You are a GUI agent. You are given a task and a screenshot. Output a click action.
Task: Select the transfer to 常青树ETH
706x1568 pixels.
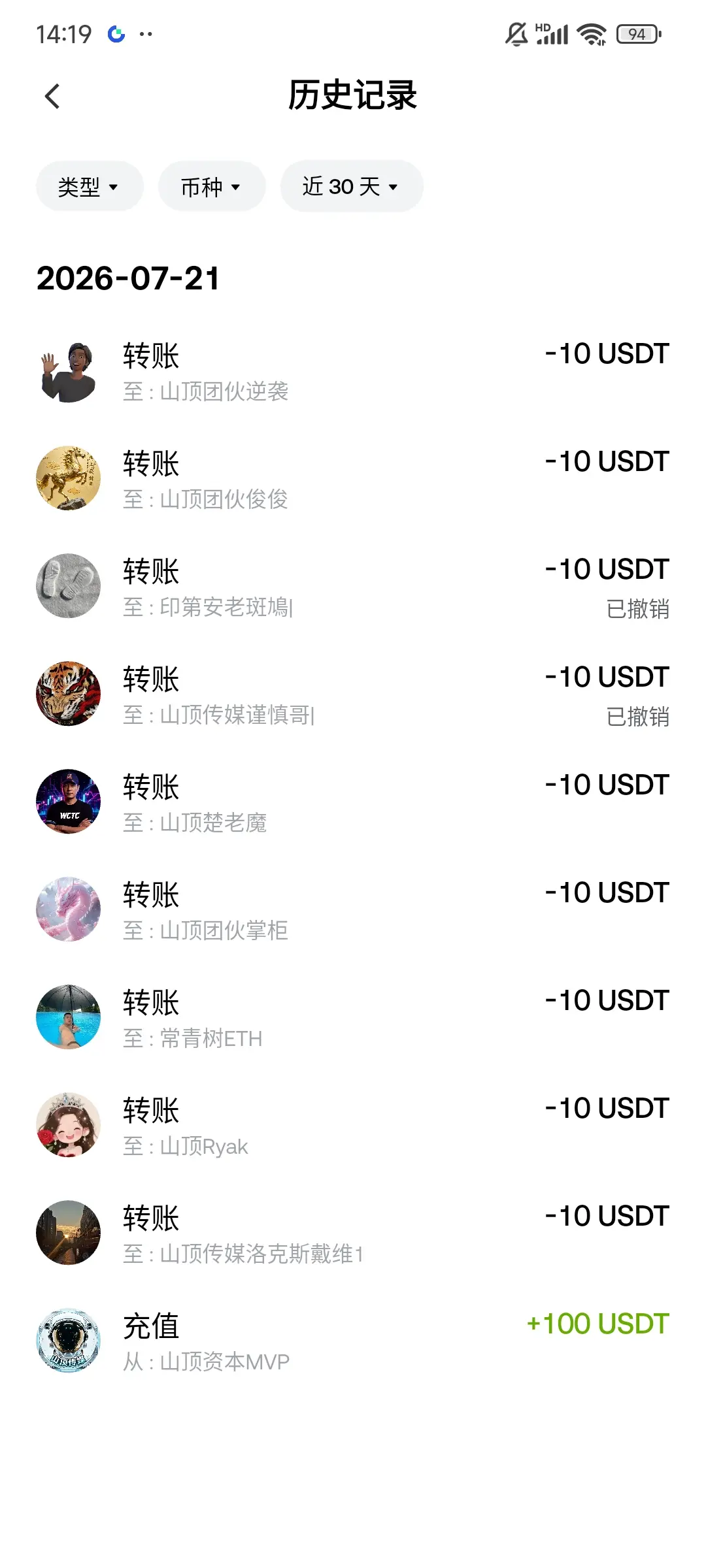pyautogui.click(x=353, y=1018)
